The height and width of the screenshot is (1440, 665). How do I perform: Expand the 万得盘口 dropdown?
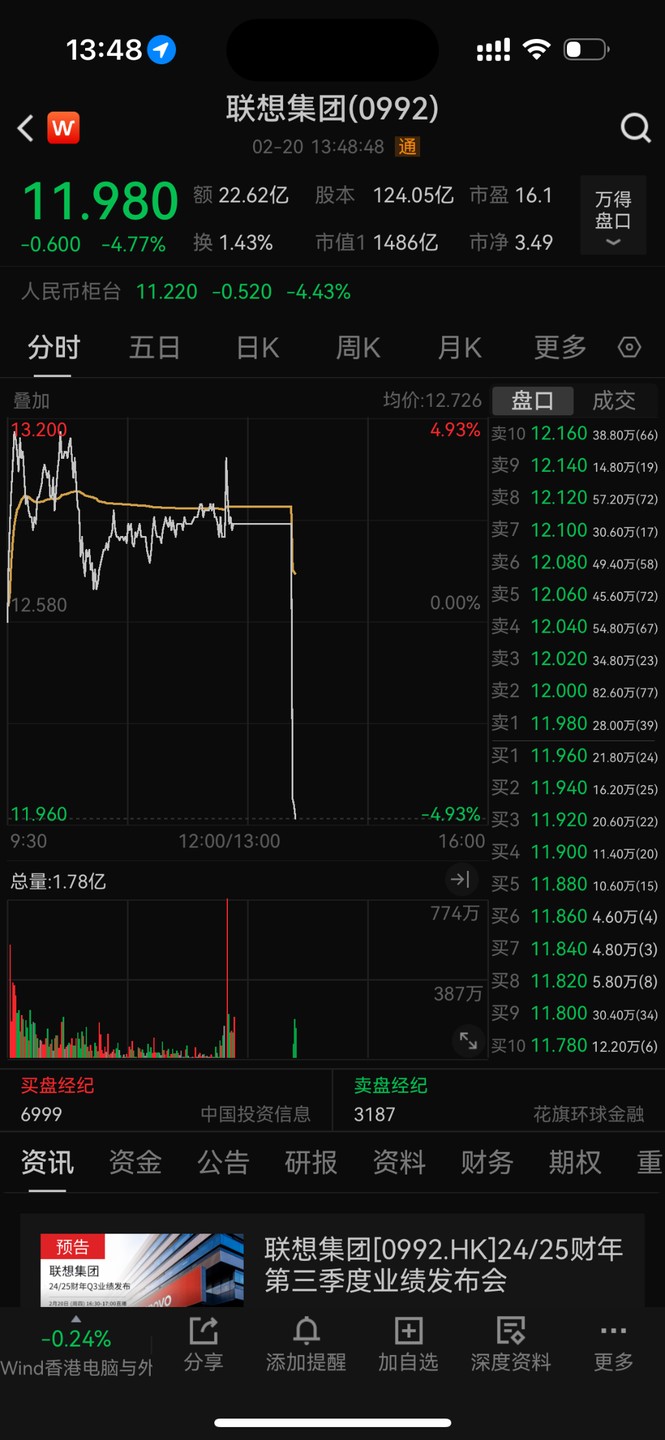click(613, 219)
